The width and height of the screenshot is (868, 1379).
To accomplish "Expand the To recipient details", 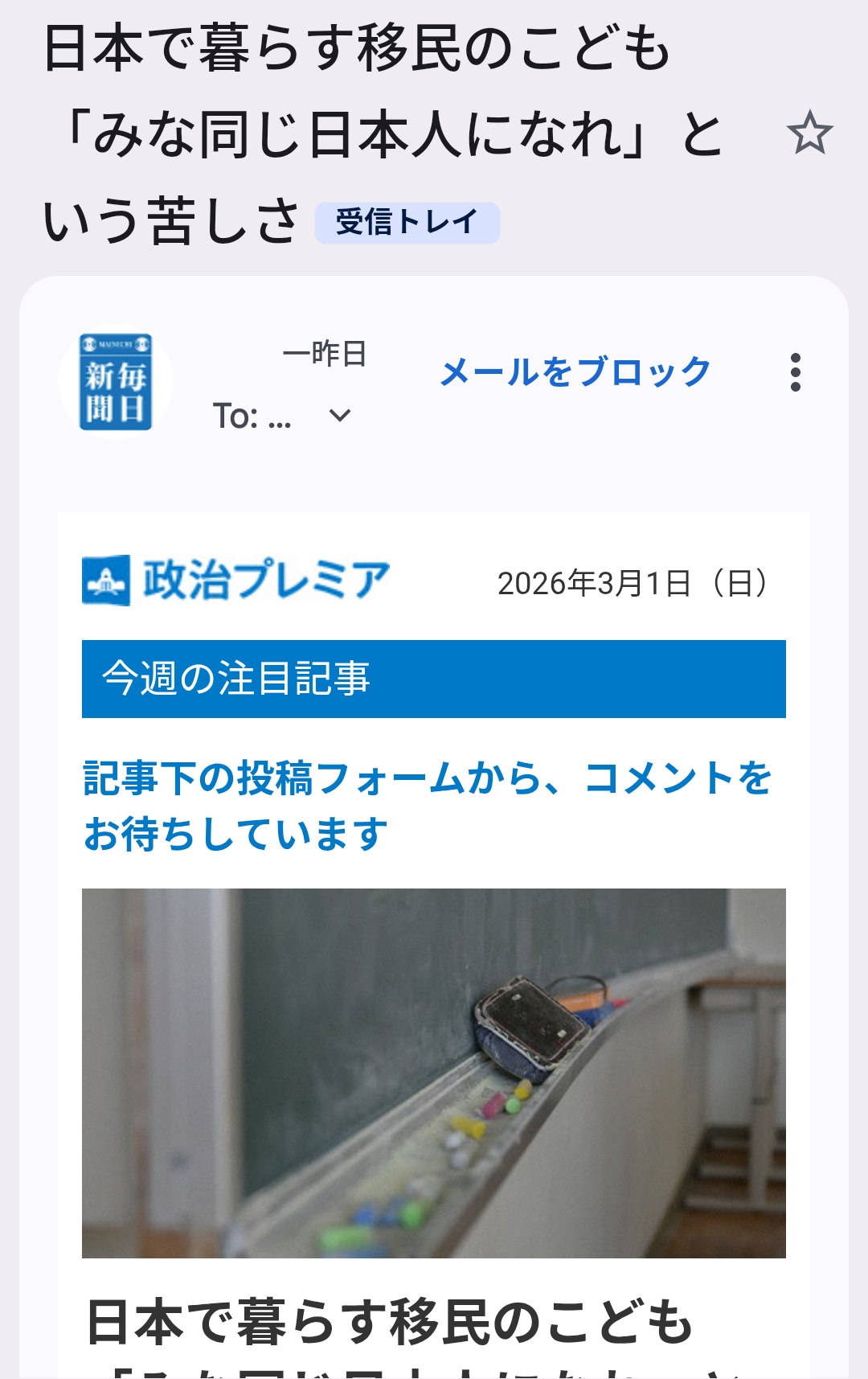I will click(340, 416).
